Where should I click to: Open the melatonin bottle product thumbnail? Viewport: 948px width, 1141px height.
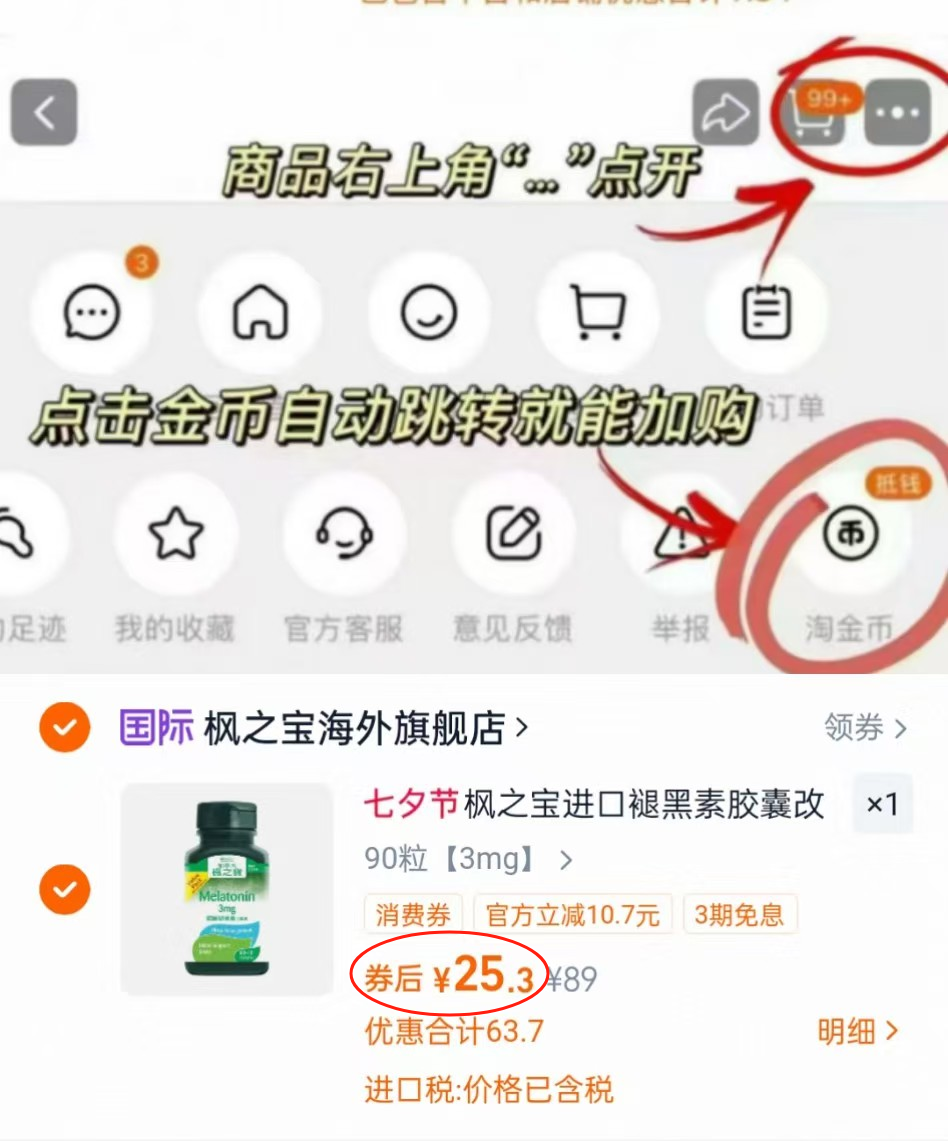[226, 889]
